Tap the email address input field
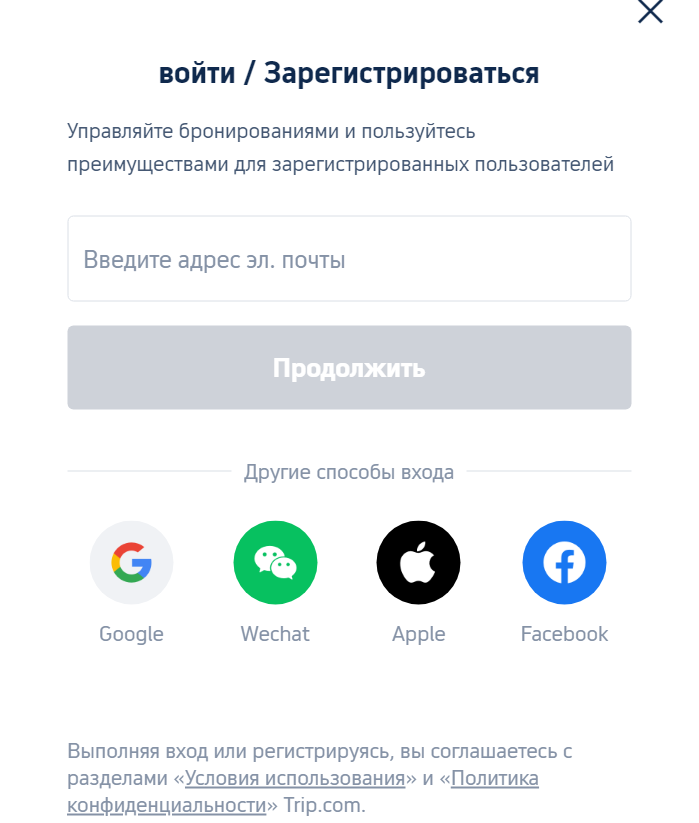Screen dimensions: 699x823 pyautogui.click(x=349, y=259)
